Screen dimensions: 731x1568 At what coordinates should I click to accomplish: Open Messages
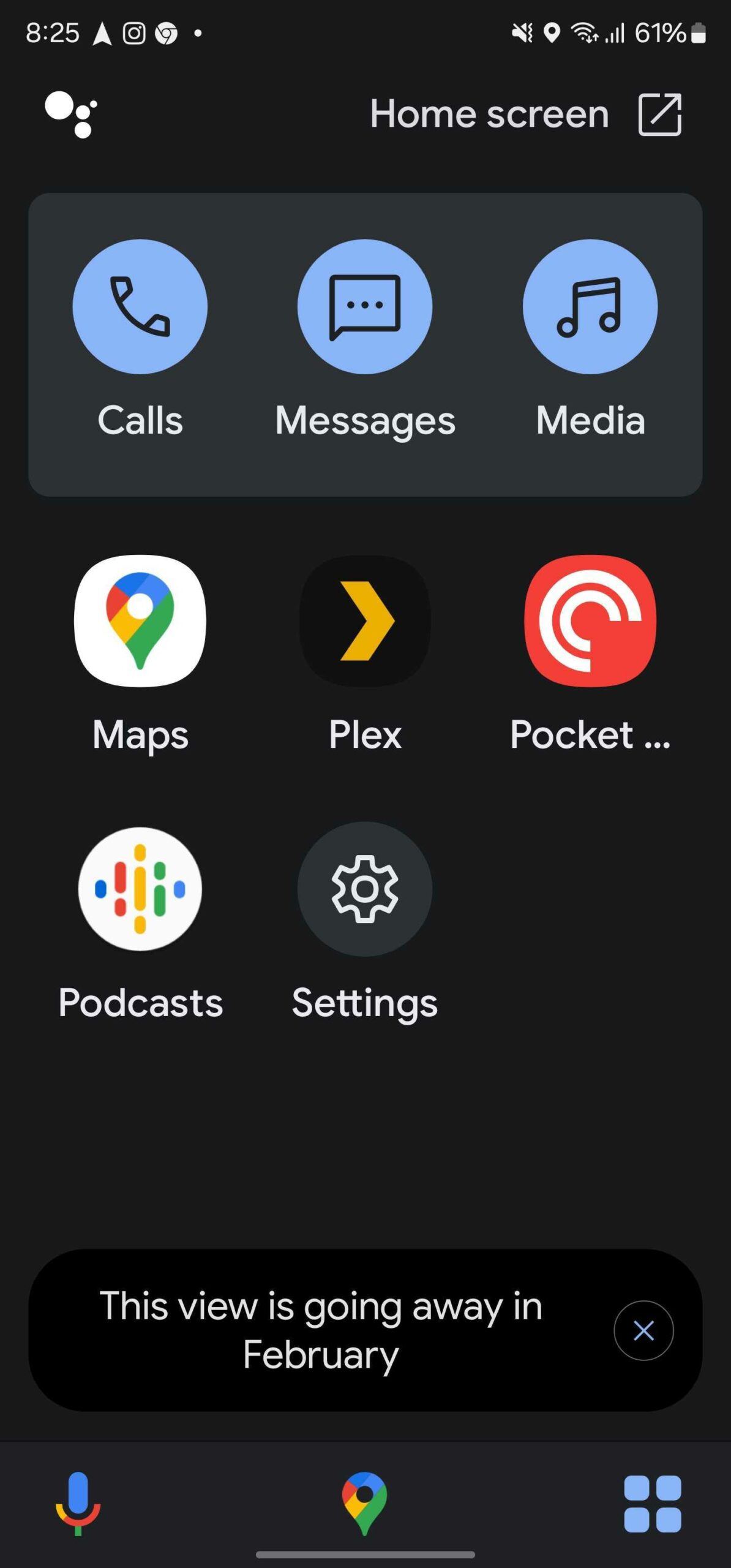pyautogui.click(x=365, y=307)
